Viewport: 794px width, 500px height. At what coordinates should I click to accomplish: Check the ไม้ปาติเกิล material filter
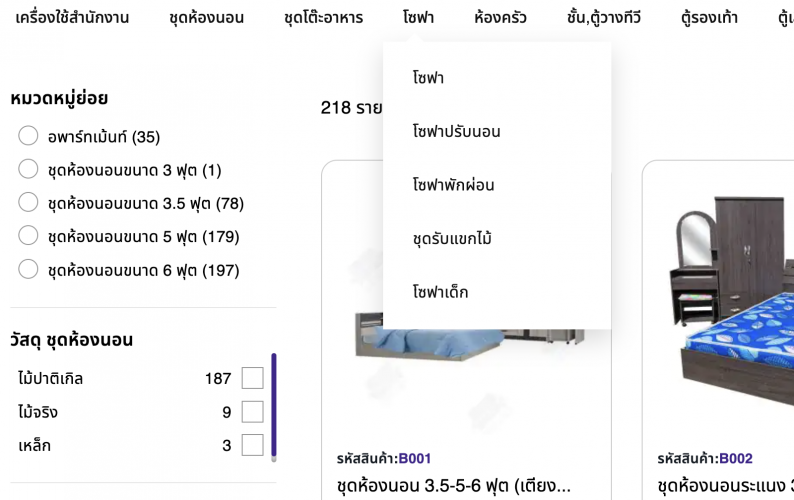[x=253, y=378]
